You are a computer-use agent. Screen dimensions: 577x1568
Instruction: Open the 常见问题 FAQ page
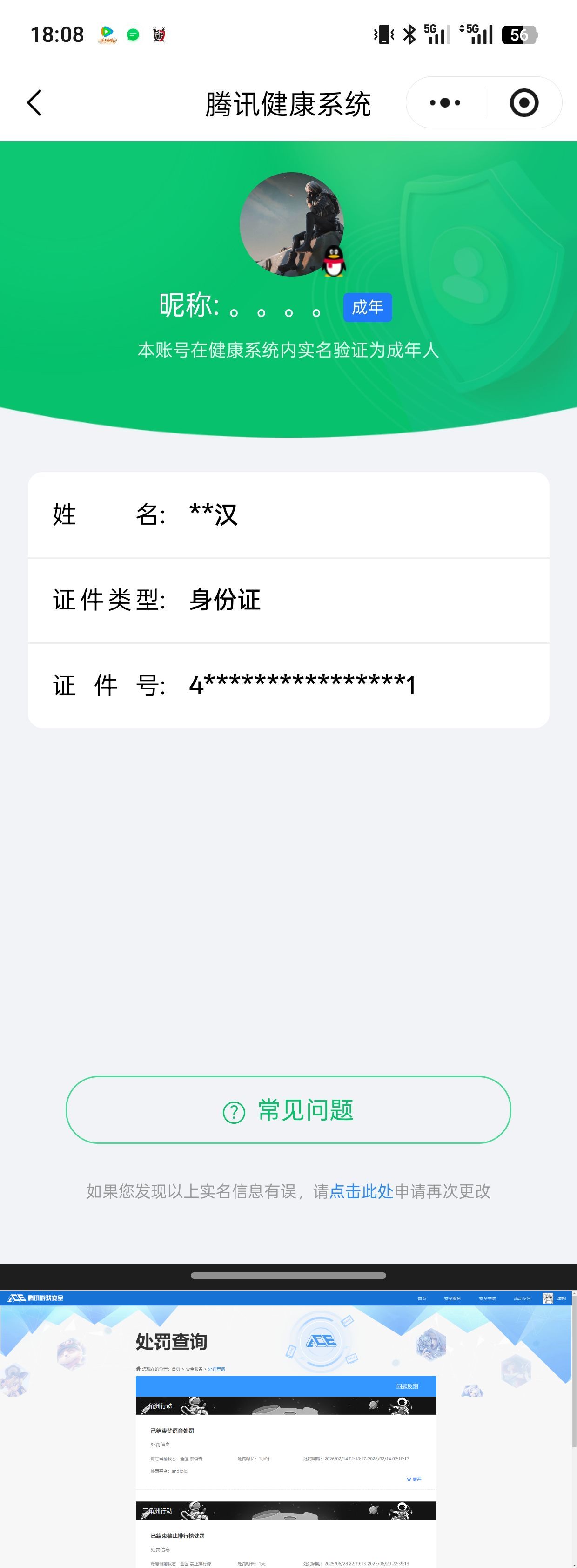[x=287, y=1110]
